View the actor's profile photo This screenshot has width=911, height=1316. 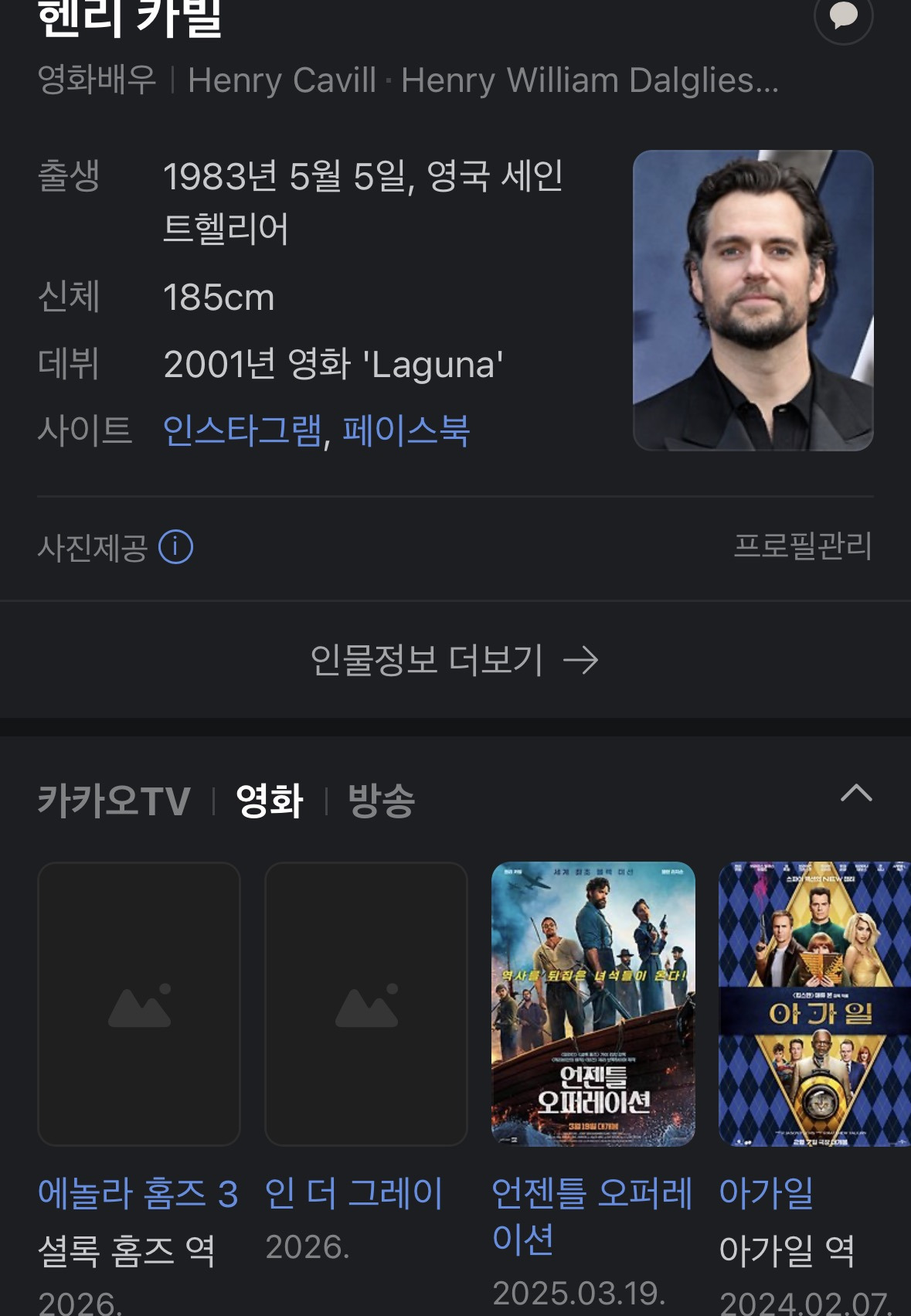click(753, 300)
